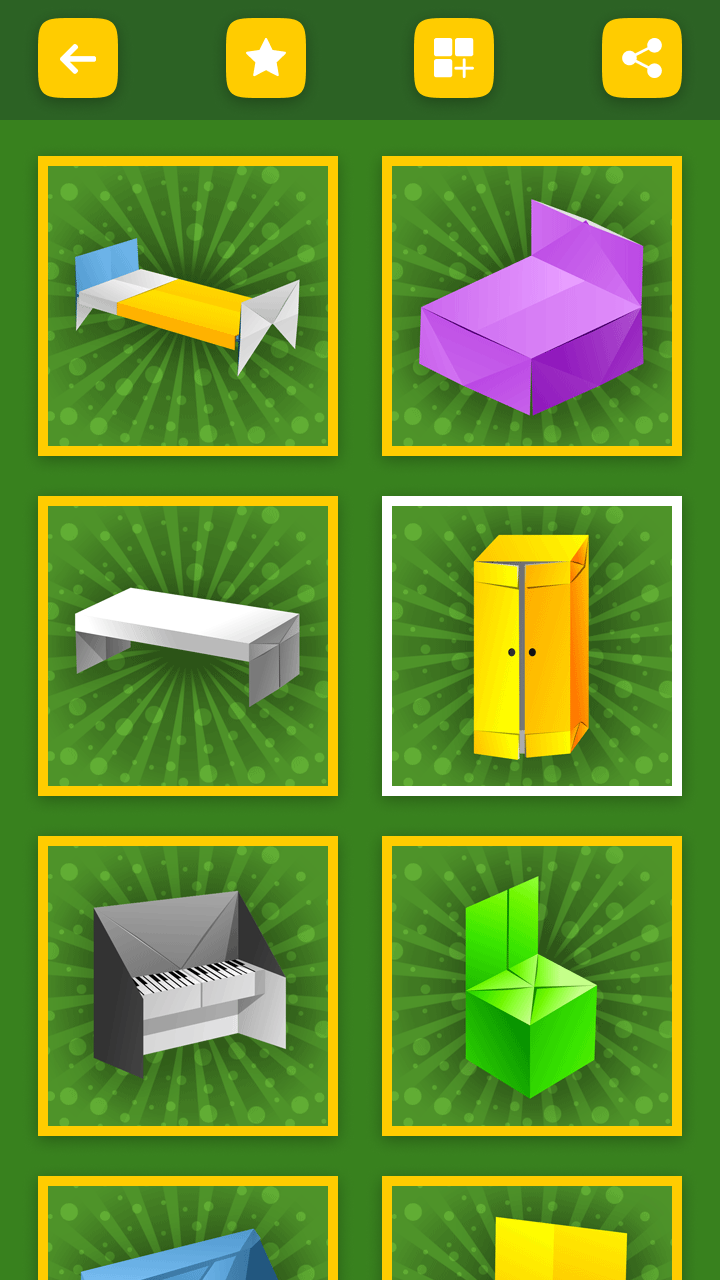Select the green origami chair
Screen dimensions: 720x1280
(532, 986)
